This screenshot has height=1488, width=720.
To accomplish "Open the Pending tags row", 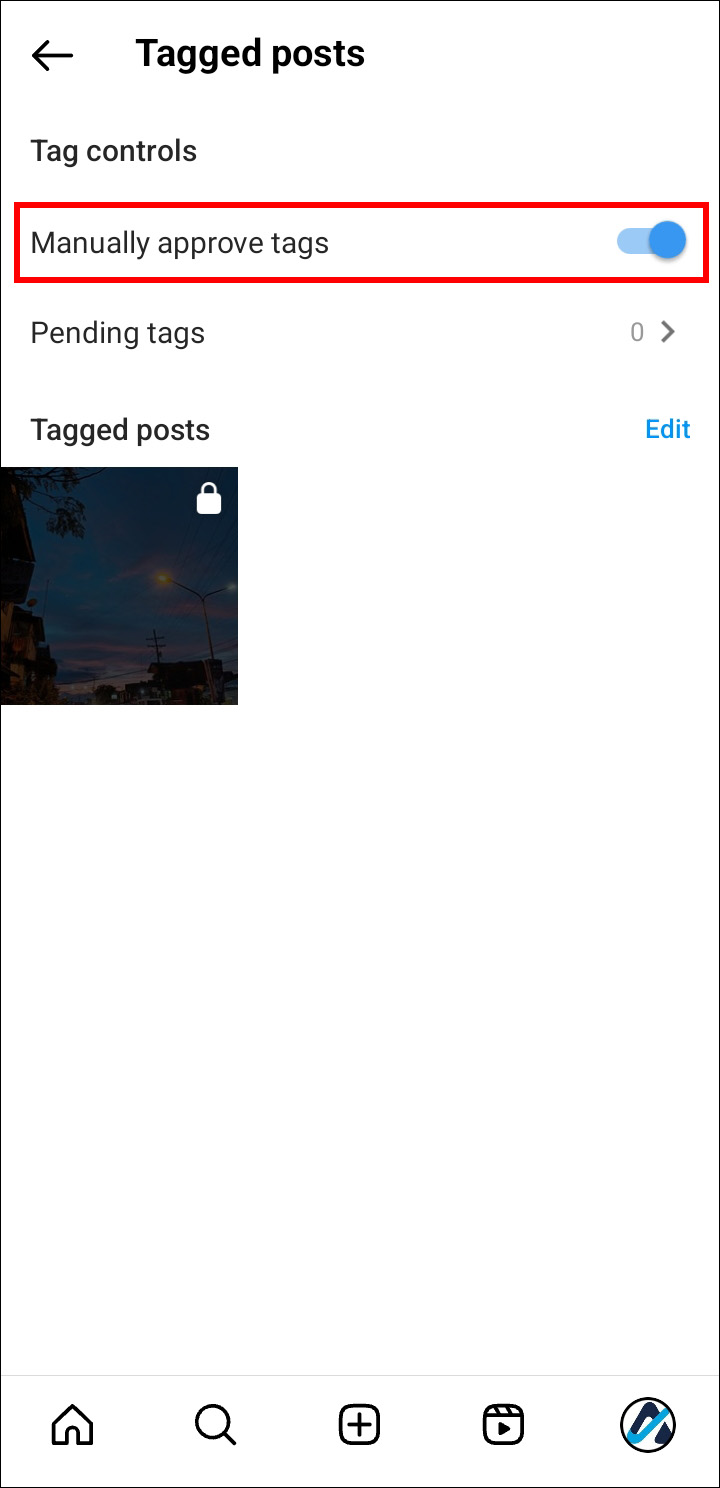I will click(358, 333).
